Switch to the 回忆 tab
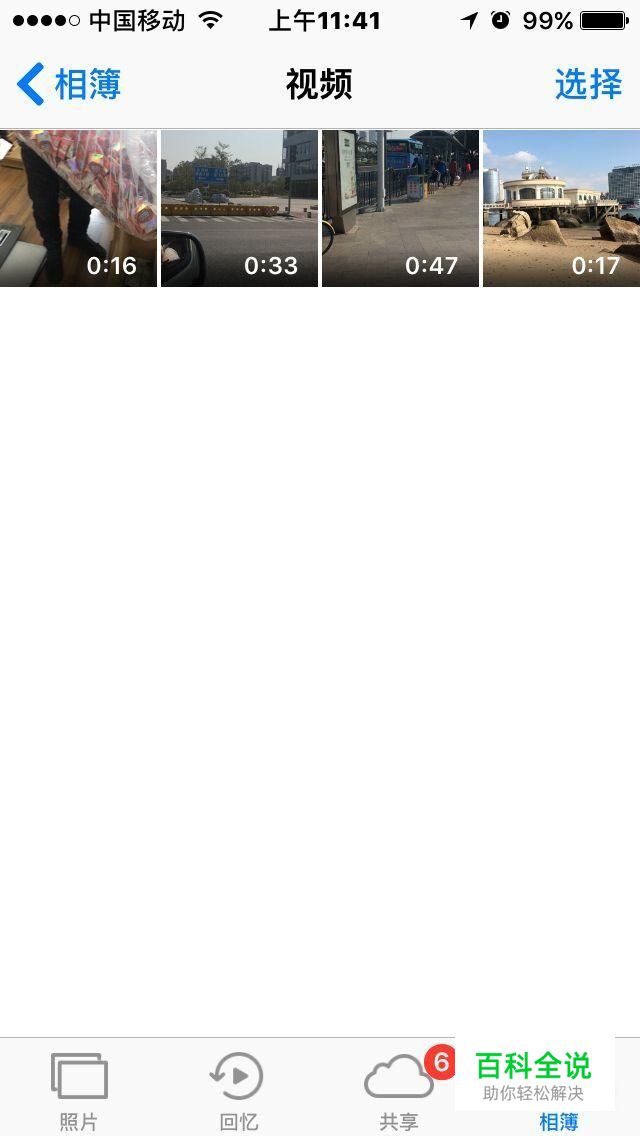The image size is (640, 1136). click(x=239, y=1090)
